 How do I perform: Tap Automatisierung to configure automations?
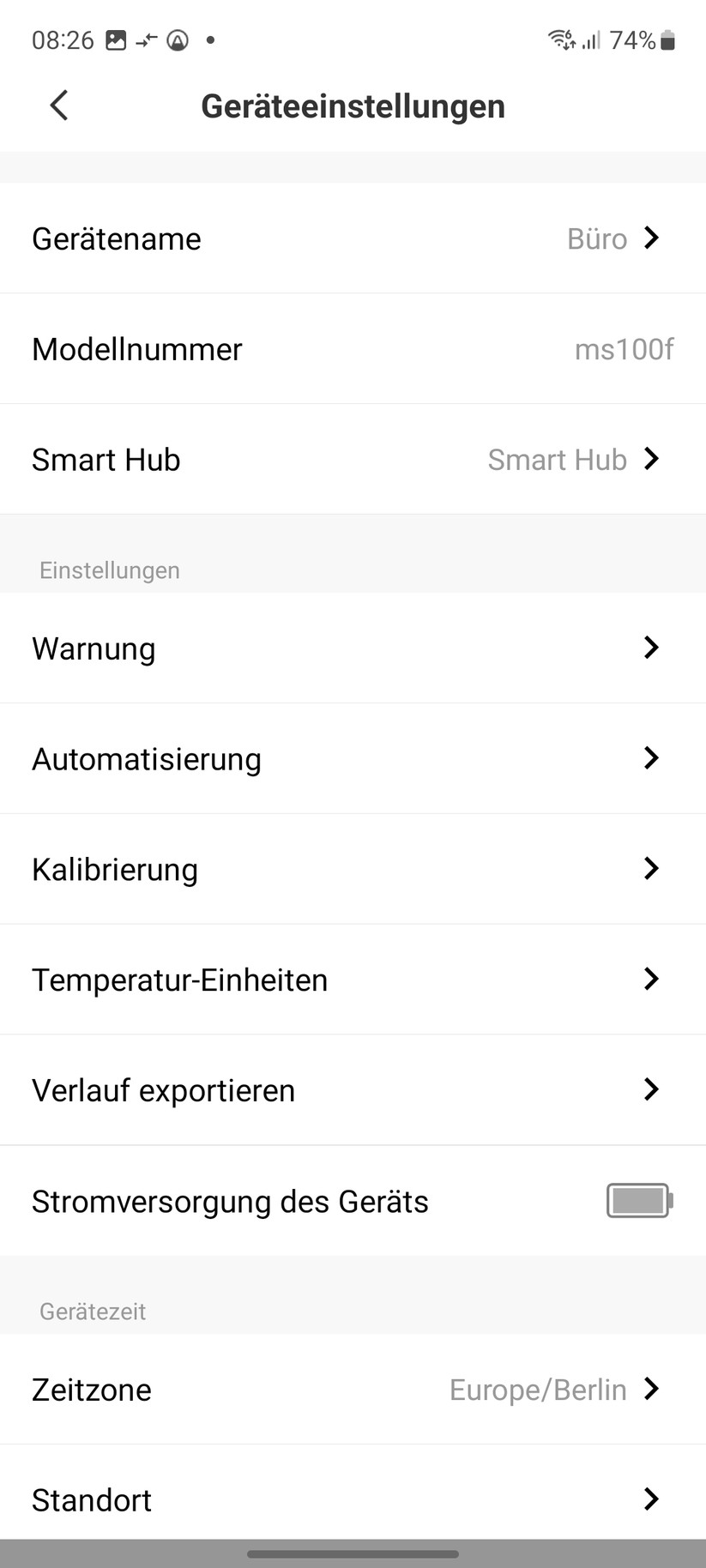(x=353, y=758)
